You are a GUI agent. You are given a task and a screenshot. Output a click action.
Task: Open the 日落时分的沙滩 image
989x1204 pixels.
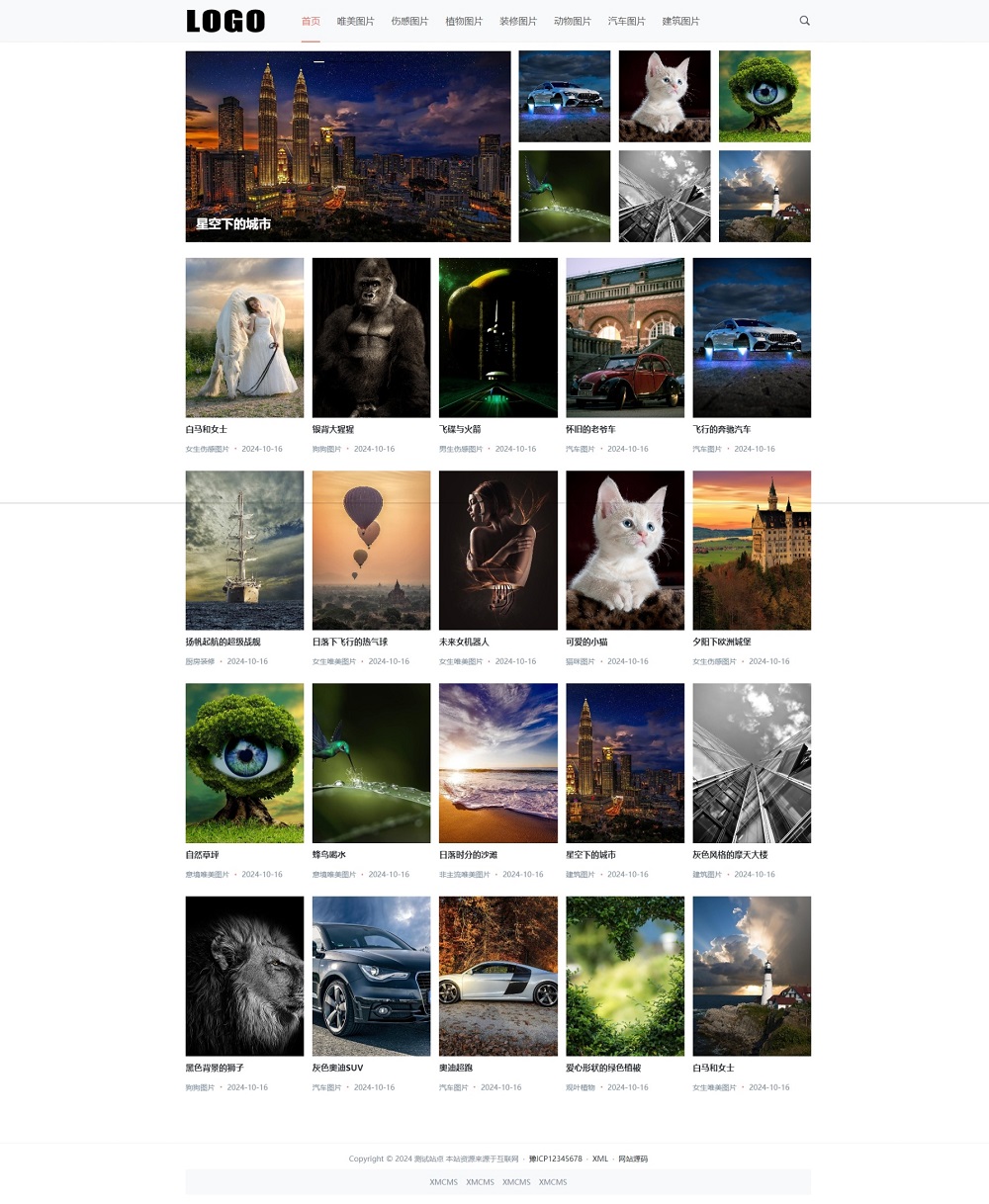pyautogui.click(x=497, y=762)
